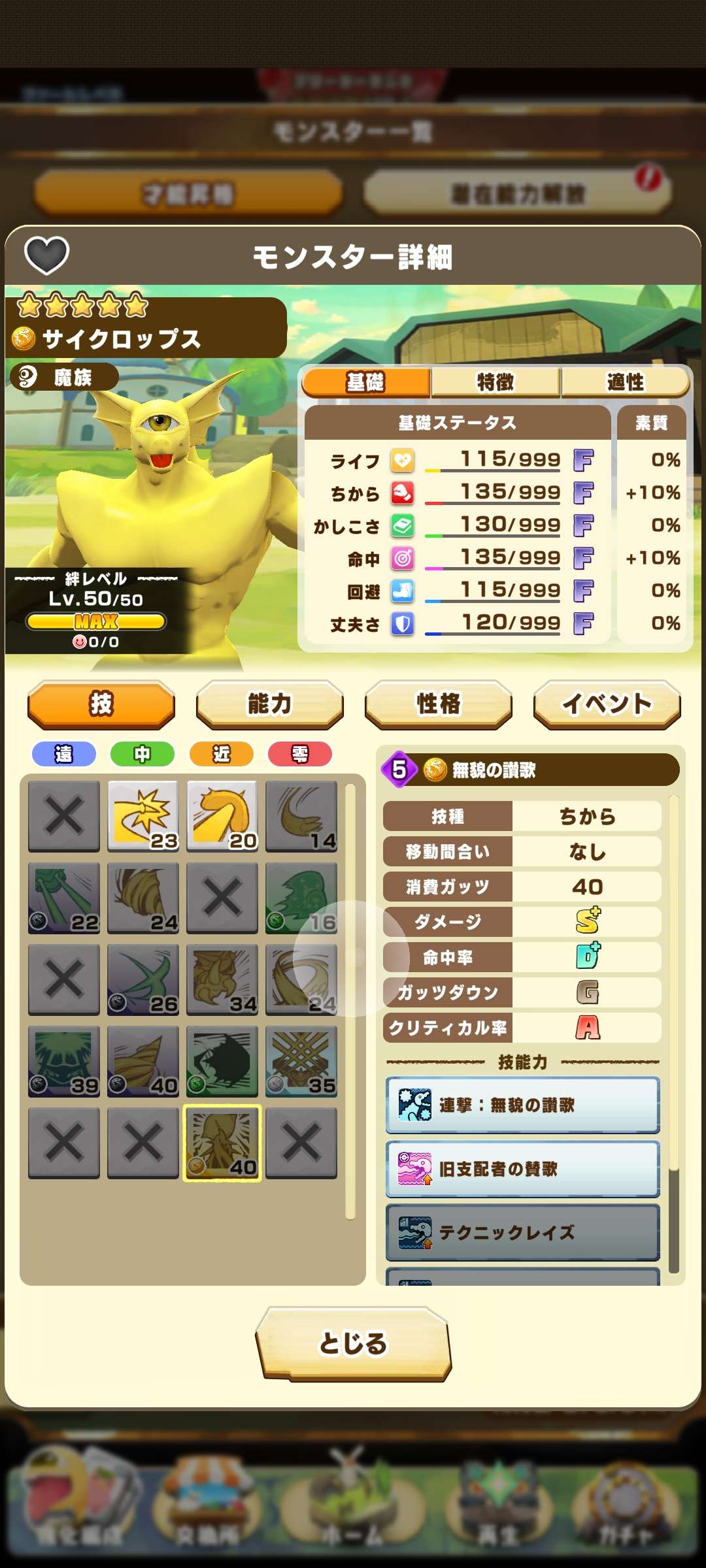The width and height of the screenshot is (706, 1568).
Task: Filter skills by 近 range
Action: click(x=221, y=754)
